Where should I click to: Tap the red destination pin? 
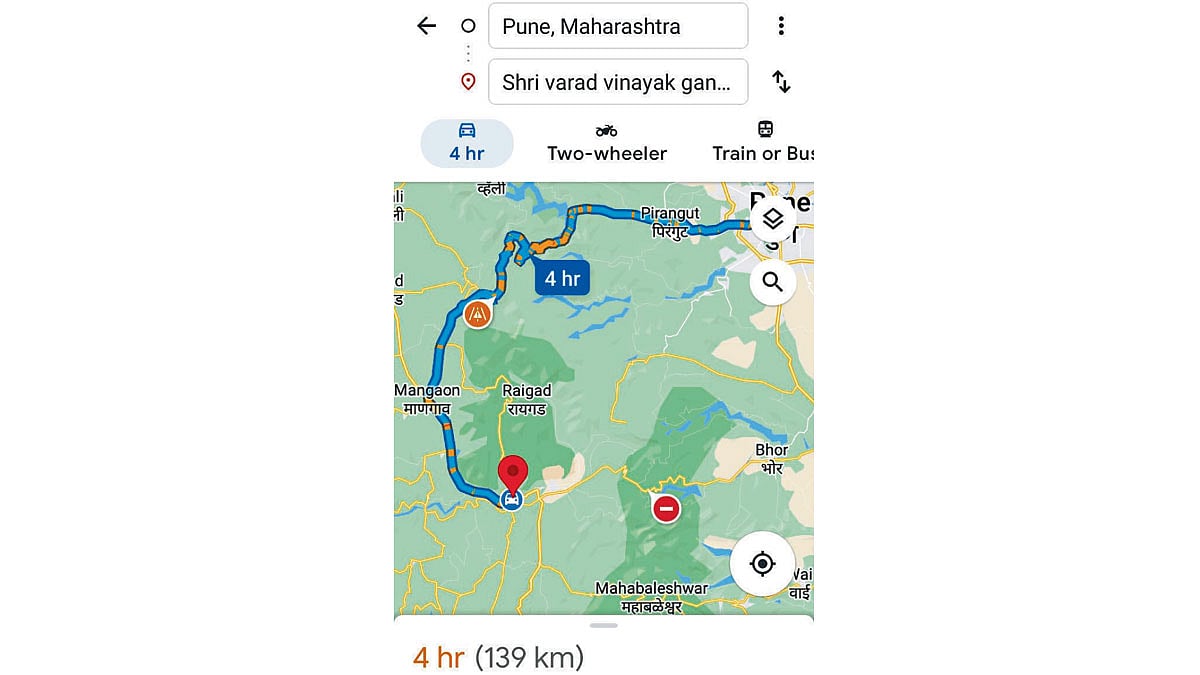click(512, 471)
